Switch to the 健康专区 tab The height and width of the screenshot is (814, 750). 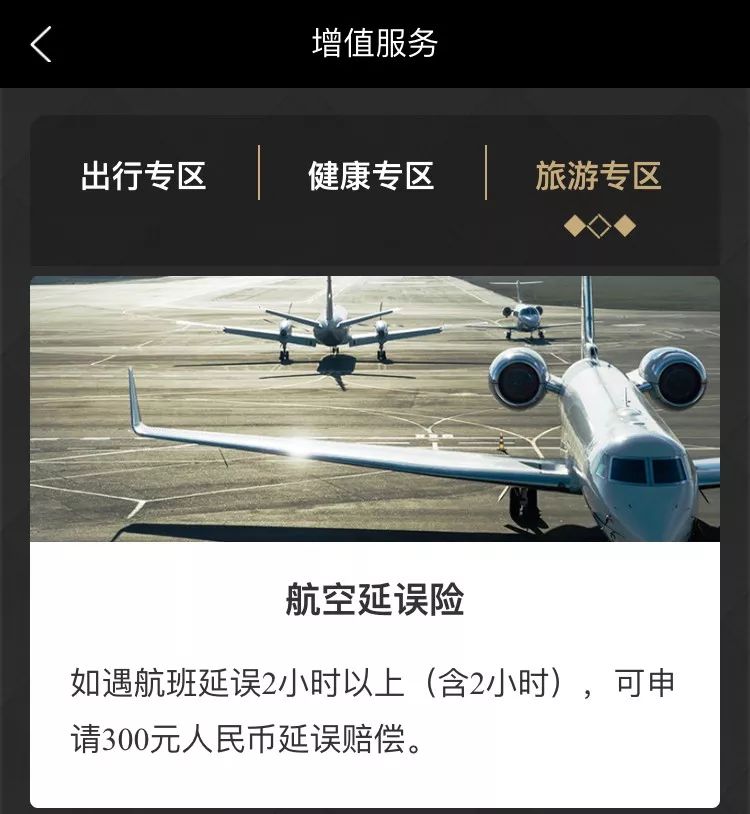(371, 176)
